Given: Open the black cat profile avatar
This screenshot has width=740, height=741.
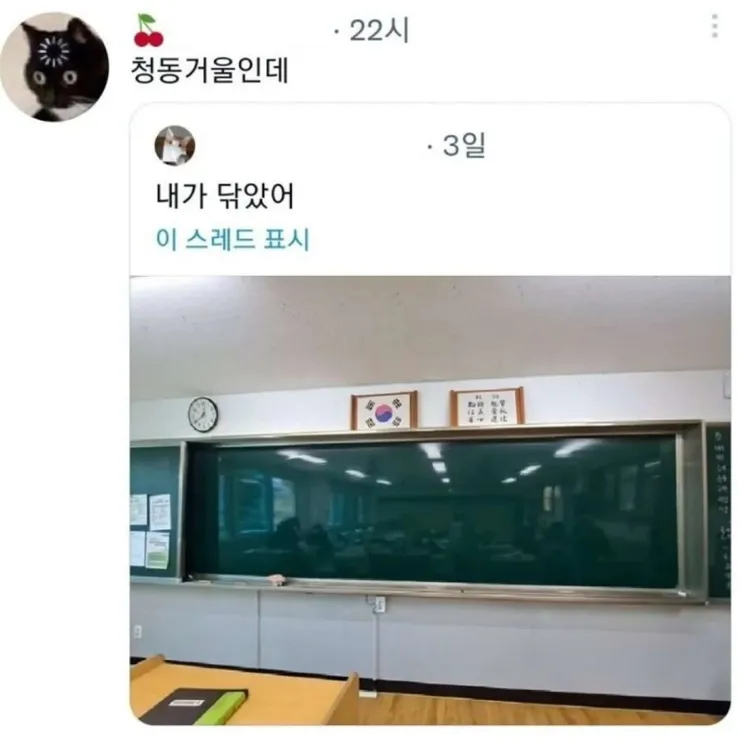Looking at the screenshot, I should 54,68.
